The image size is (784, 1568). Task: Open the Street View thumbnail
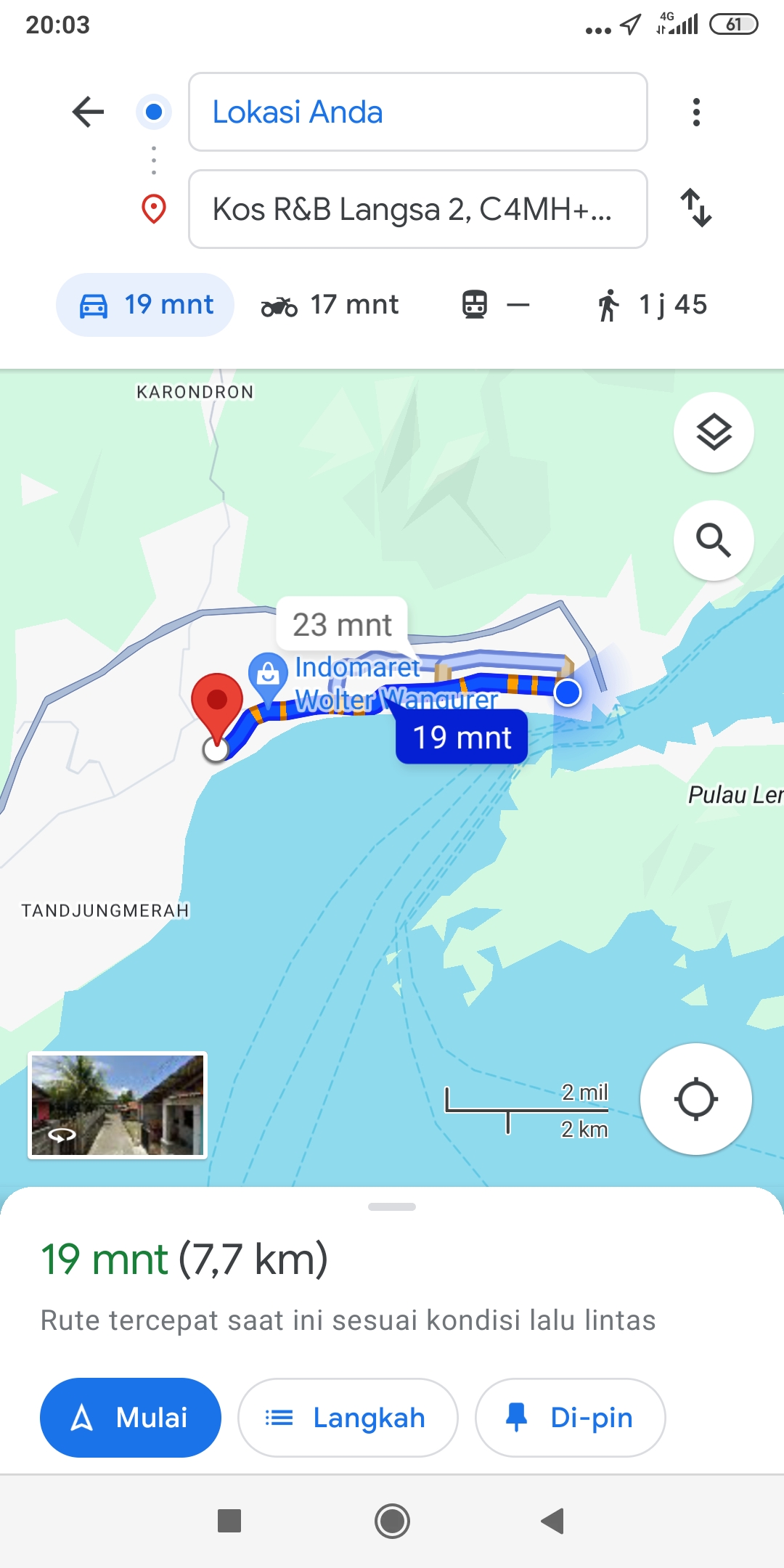click(118, 1105)
